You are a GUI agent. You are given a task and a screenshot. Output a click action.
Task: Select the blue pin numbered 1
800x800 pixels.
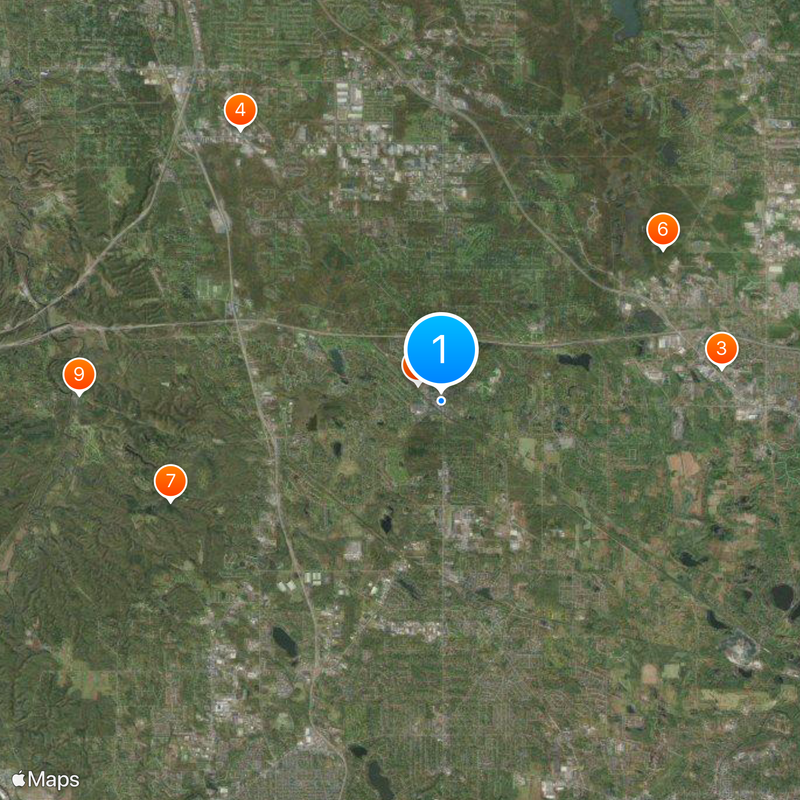(441, 349)
